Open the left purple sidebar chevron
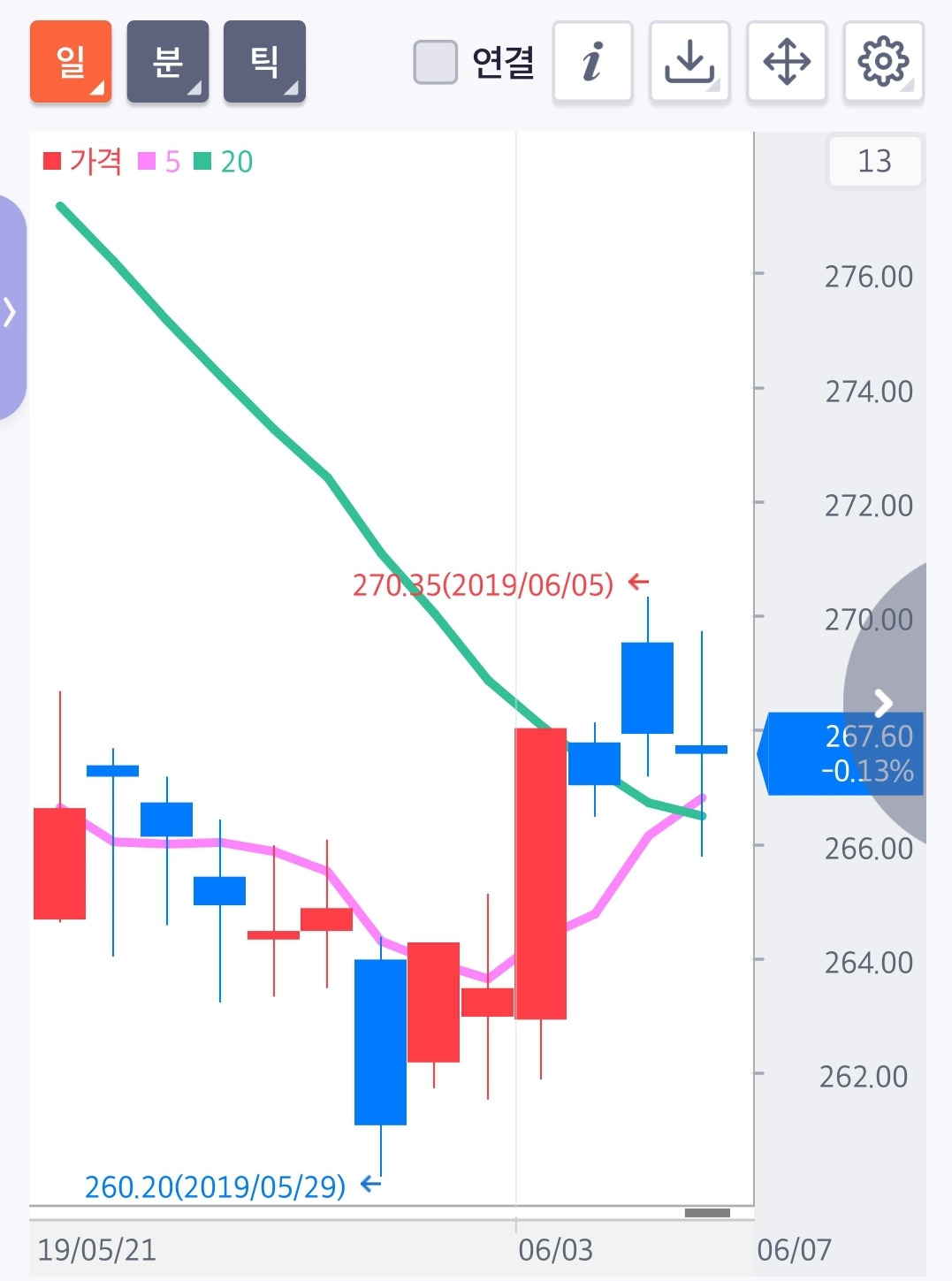 (x=9, y=311)
